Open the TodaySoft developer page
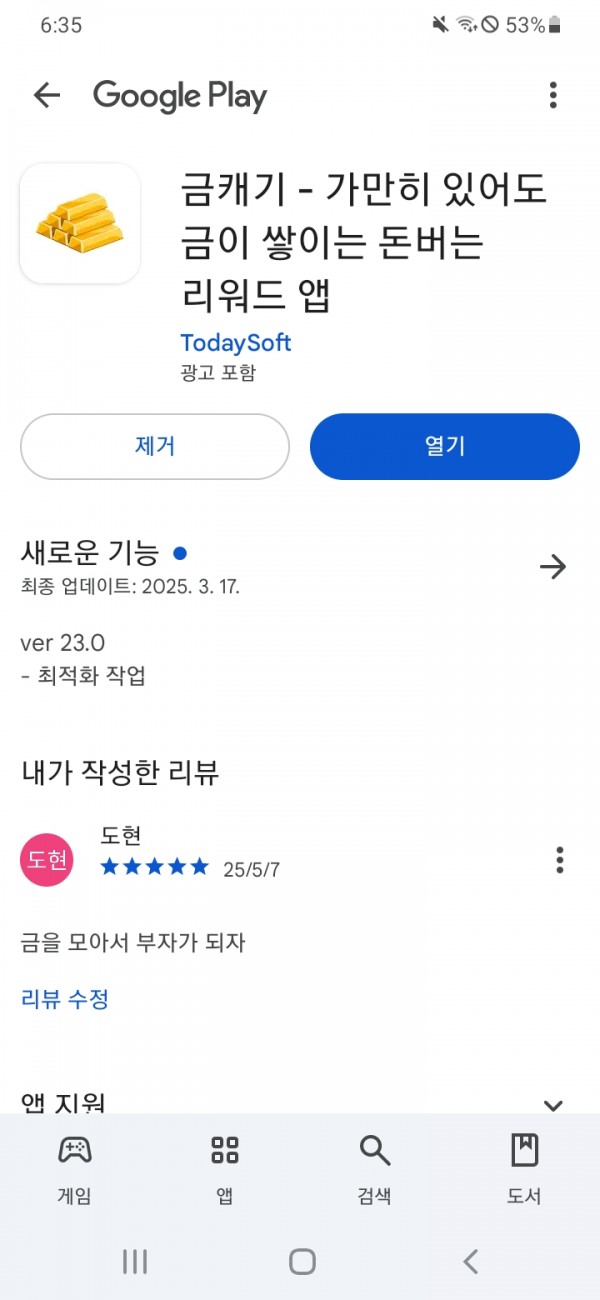Image resolution: width=600 pixels, height=1300 pixels. [x=236, y=342]
